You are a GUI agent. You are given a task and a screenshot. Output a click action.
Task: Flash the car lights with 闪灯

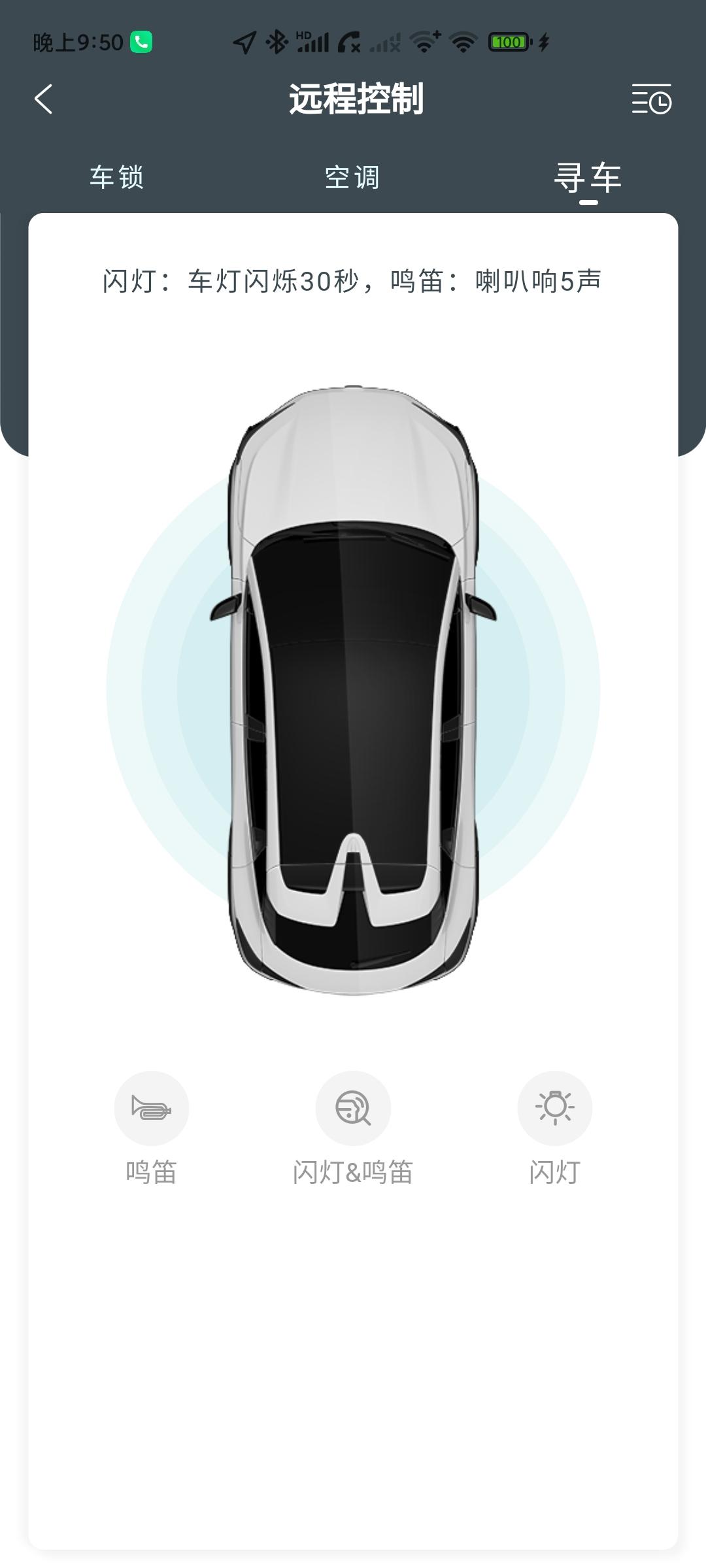point(554,1108)
